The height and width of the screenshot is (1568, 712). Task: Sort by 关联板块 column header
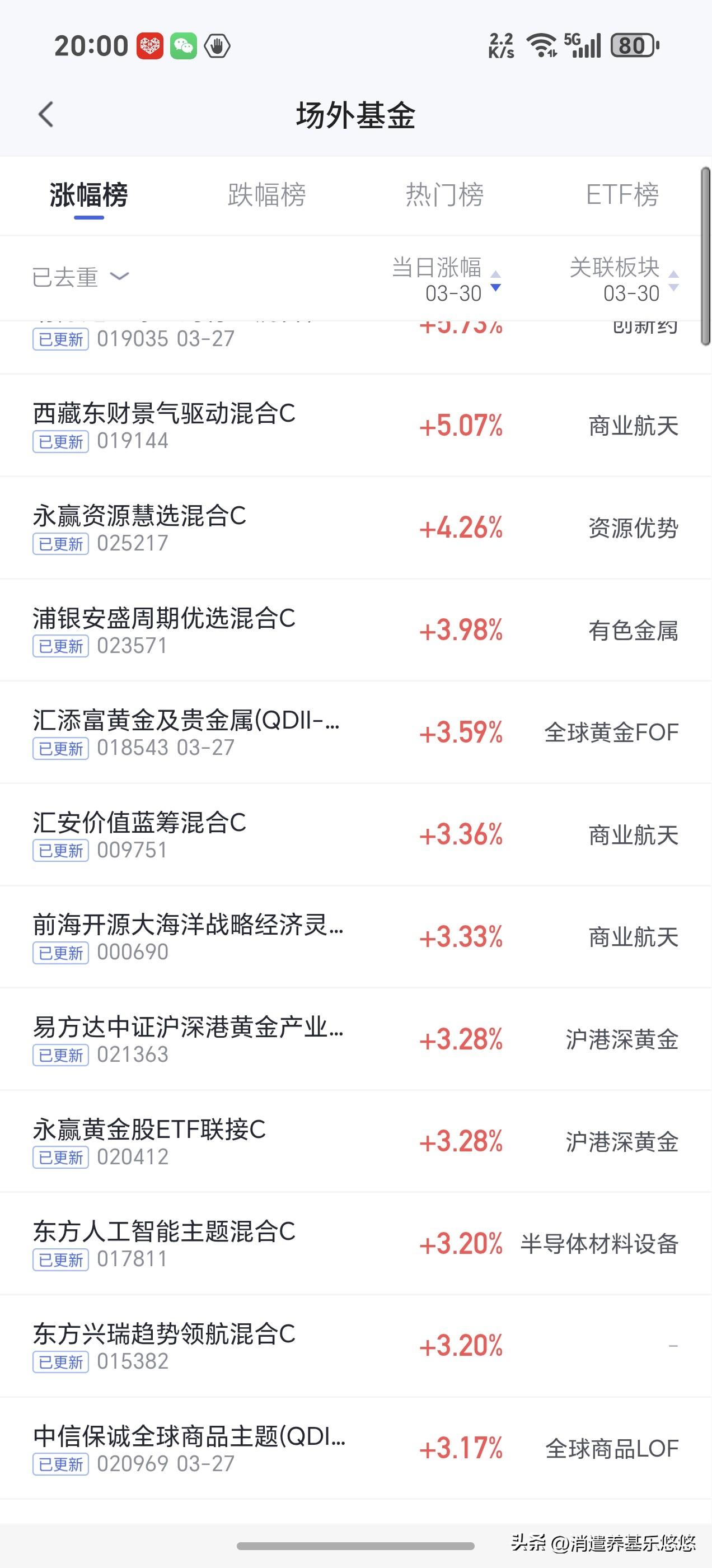pos(624,279)
